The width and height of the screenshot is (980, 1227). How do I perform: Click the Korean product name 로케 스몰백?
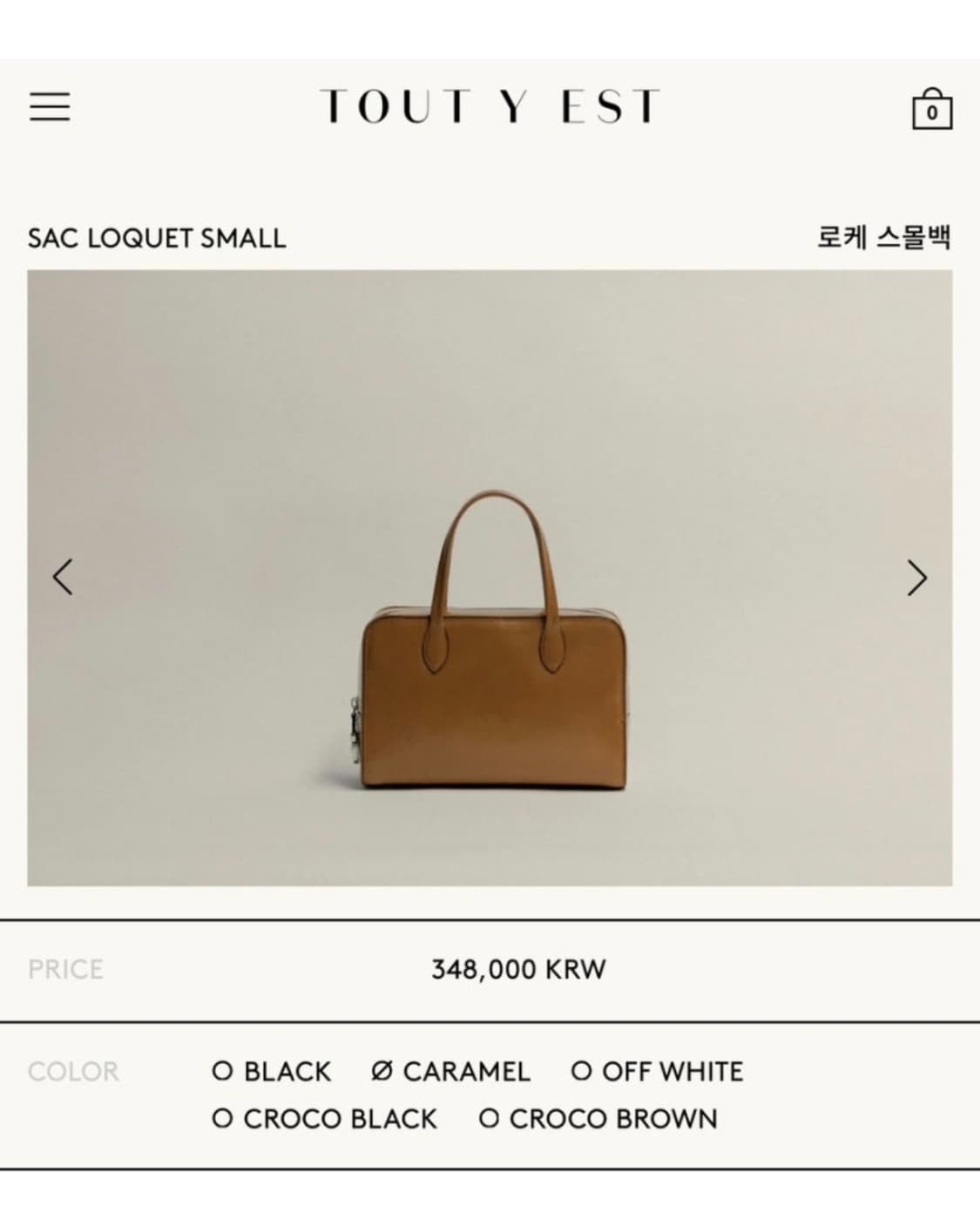(882, 237)
